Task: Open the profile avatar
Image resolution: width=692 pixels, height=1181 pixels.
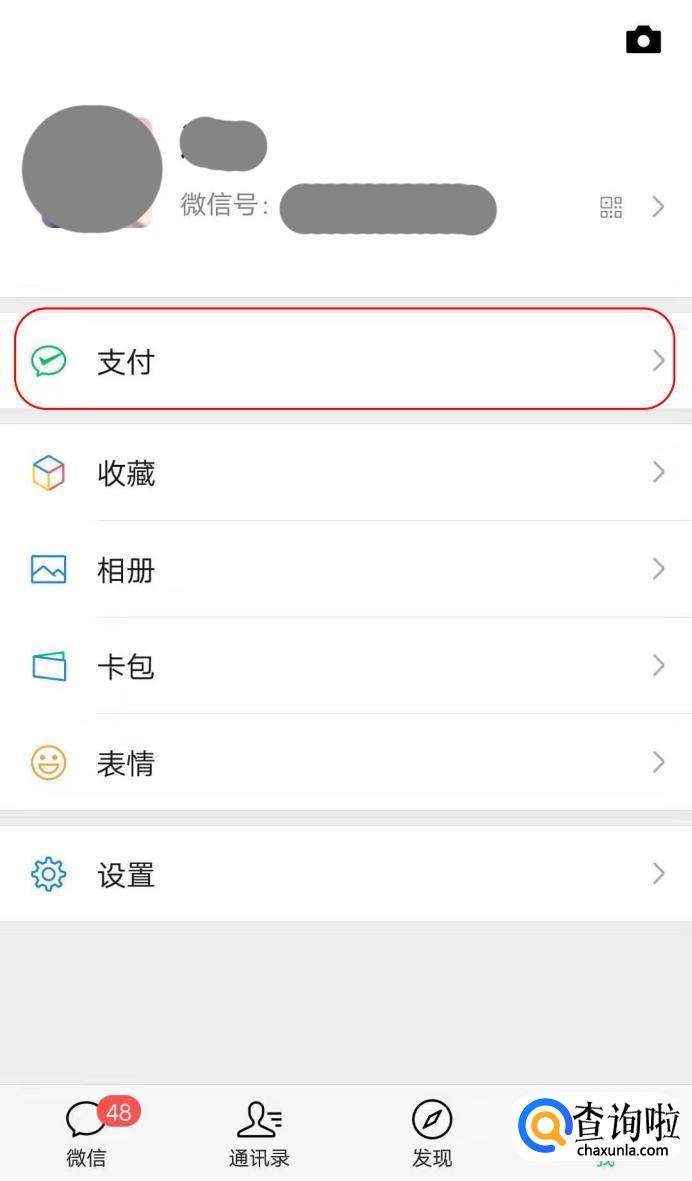Action: pyautogui.click(x=92, y=169)
